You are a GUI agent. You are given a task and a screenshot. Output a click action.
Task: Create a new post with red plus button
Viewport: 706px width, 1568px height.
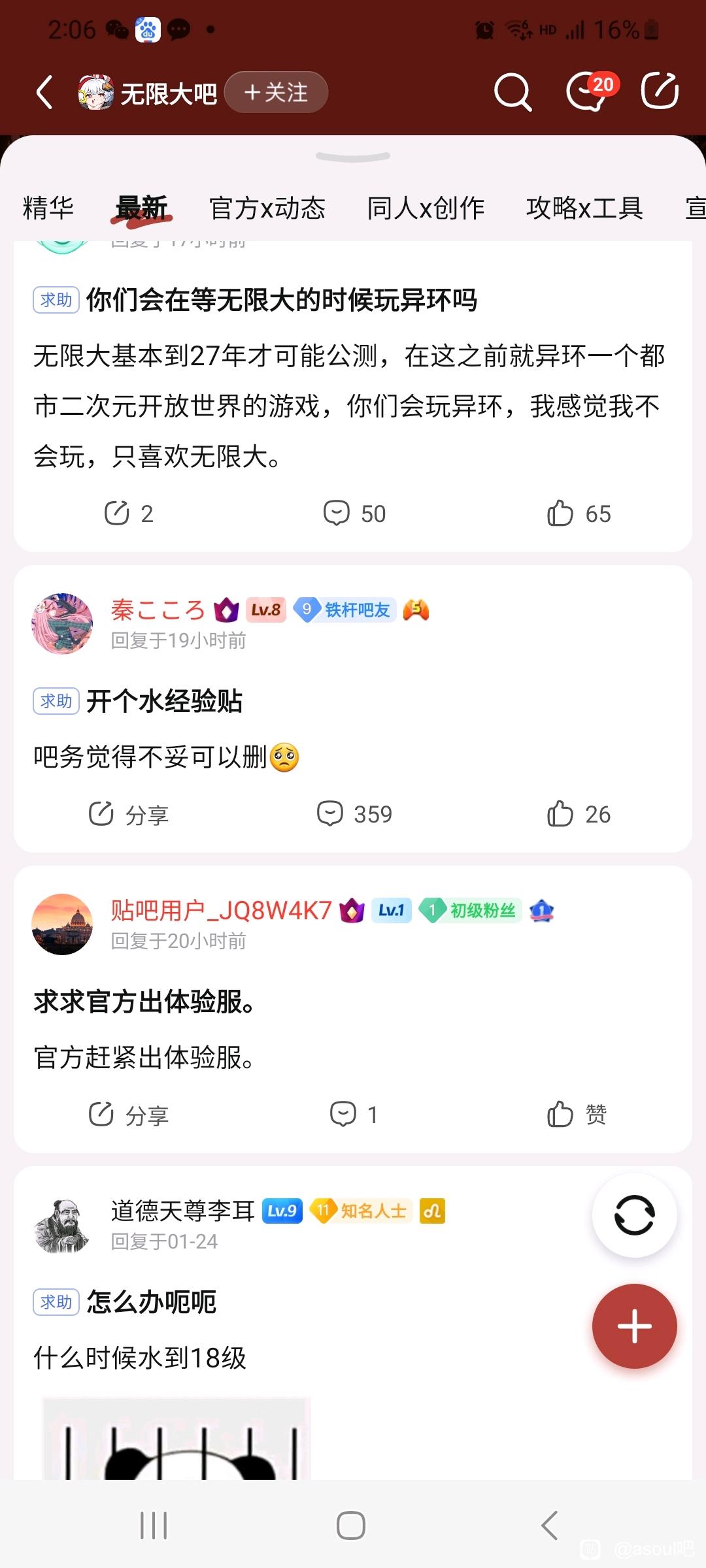pyautogui.click(x=634, y=1326)
